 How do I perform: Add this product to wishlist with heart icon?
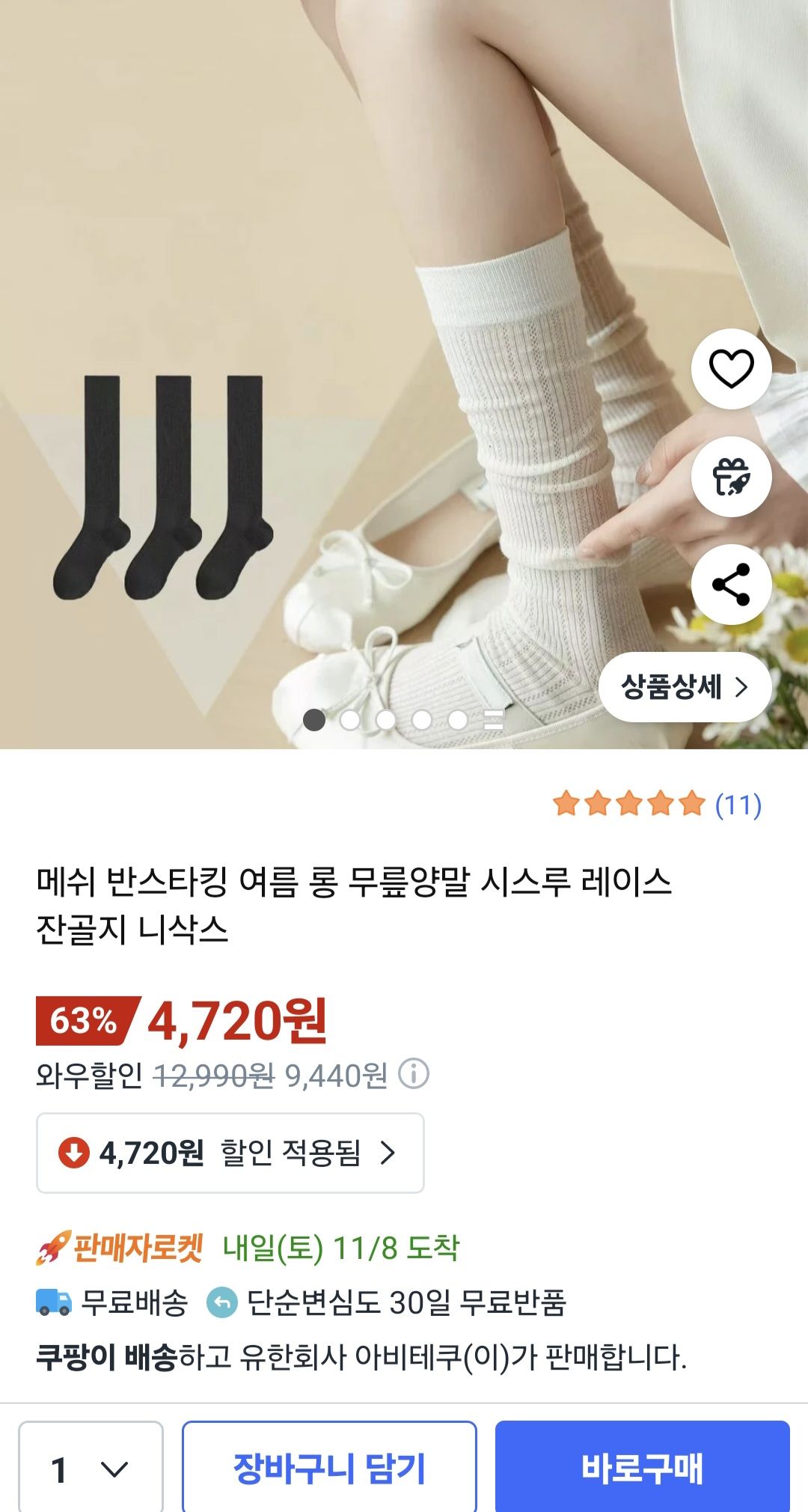click(731, 368)
